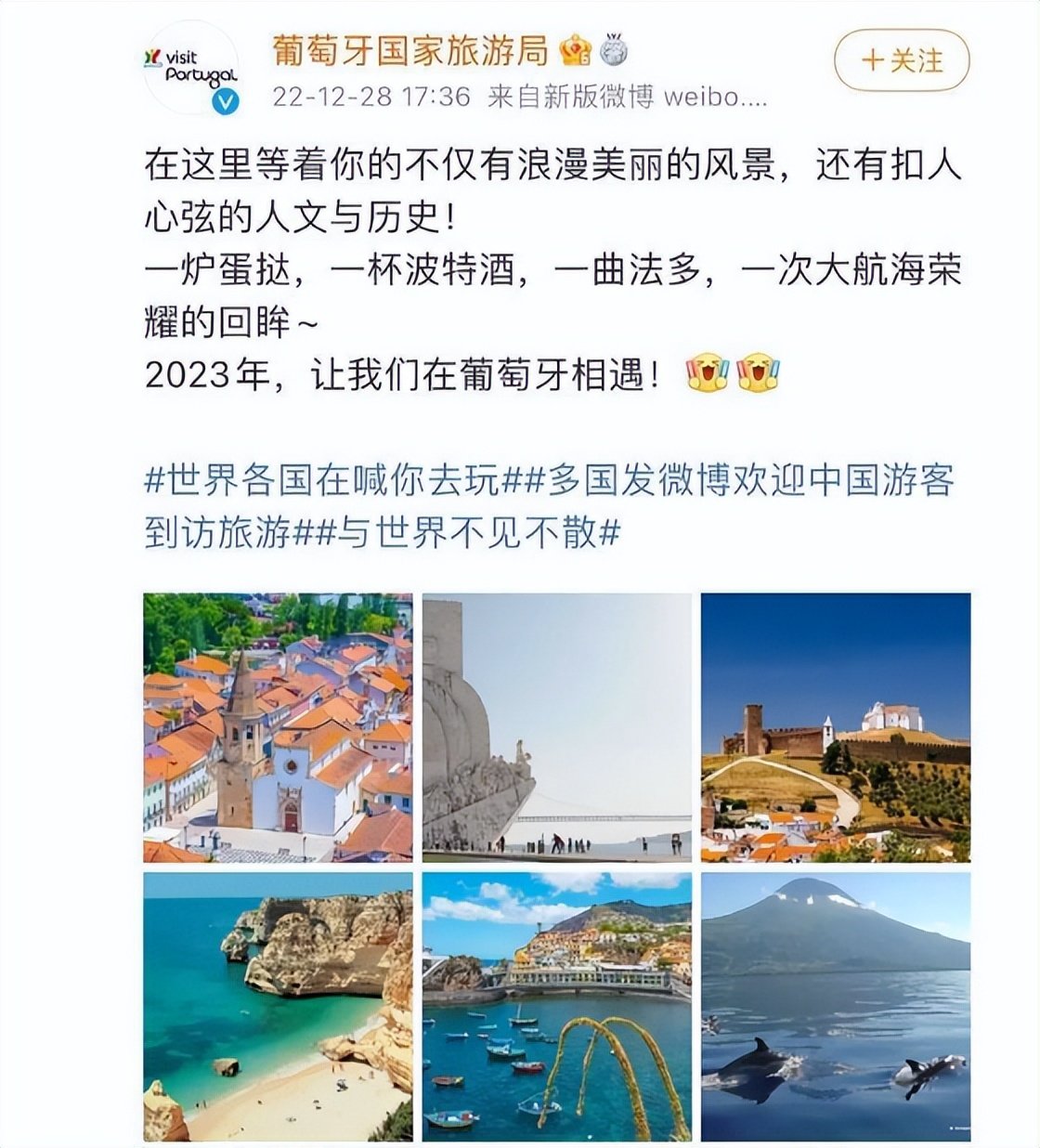This screenshot has width=1040, height=1148.
Task: View the harbor with boats photo
Action: [x=556, y=1006]
